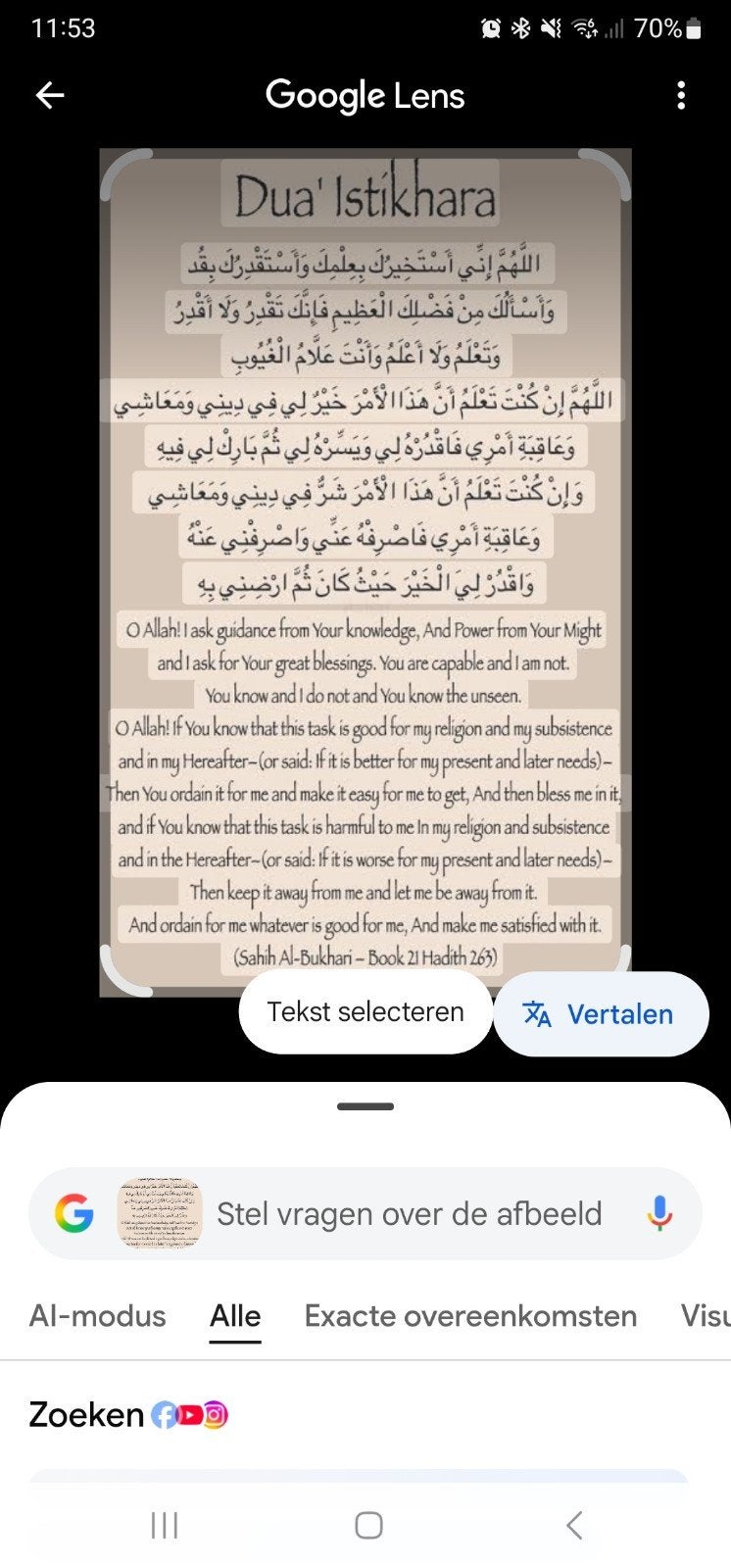Tap the bottom sheet drag handle
The height and width of the screenshot is (1568, 731).
pyautogui.click(x=365, y=1106)
